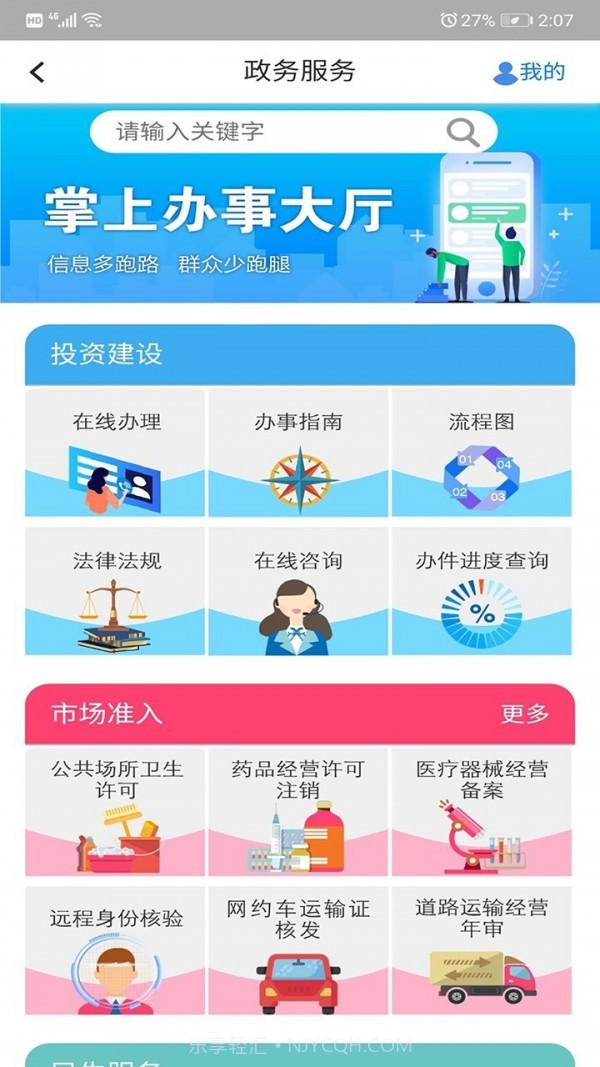View the 流程图 tile
This screenshot has height=1067, width=600.
pos(481,453)
